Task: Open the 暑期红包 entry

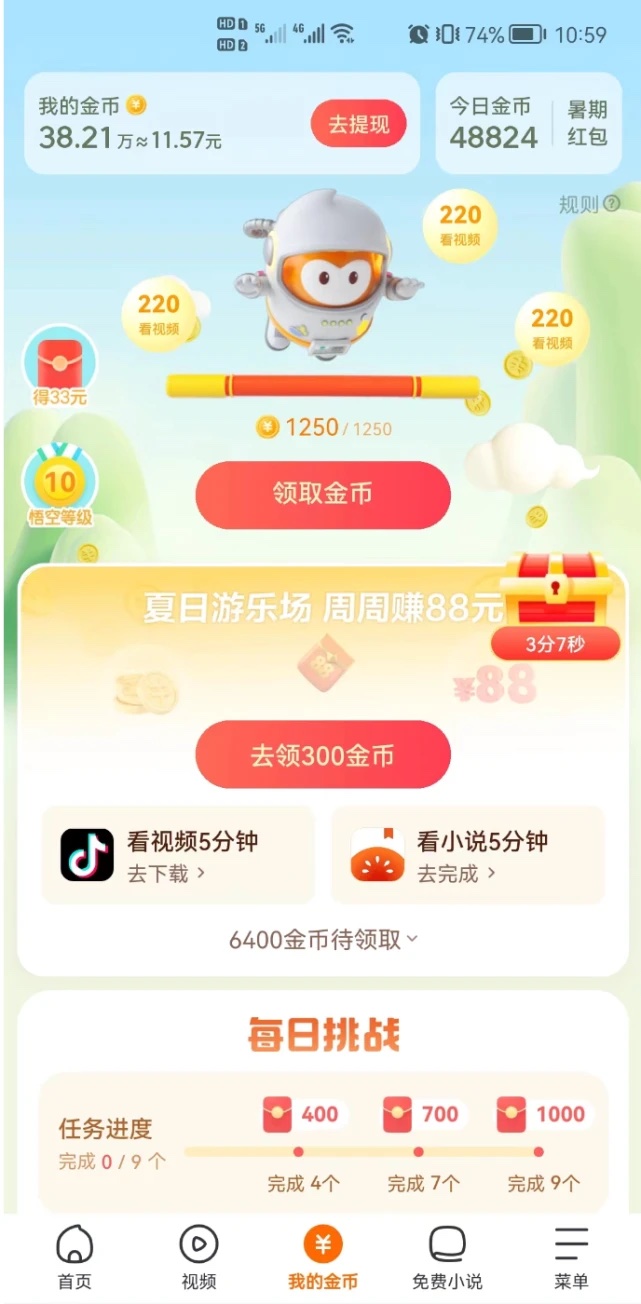Action: tap(587, 123)
